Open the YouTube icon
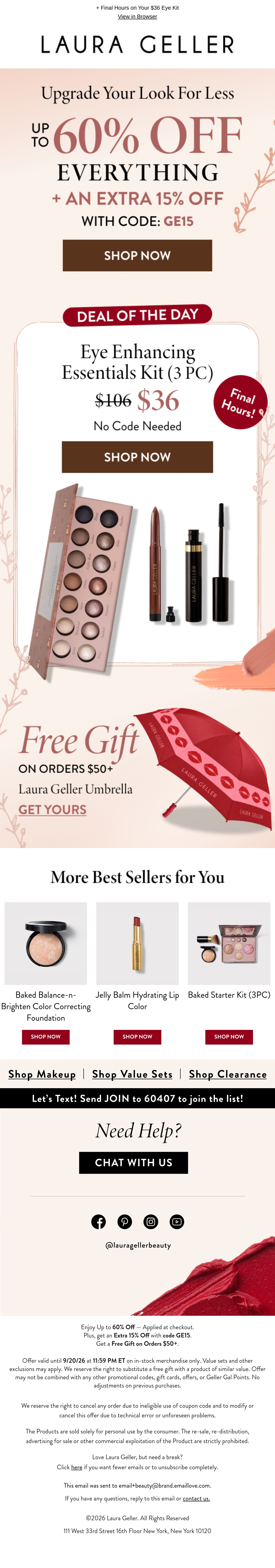The width and height of the screenshot is (275, 1568). pyautogui.click(x=177, y=1221)
